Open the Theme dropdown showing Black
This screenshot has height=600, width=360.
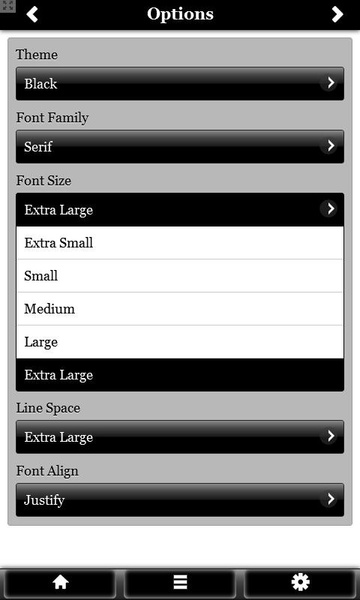(x=180, y=83)
